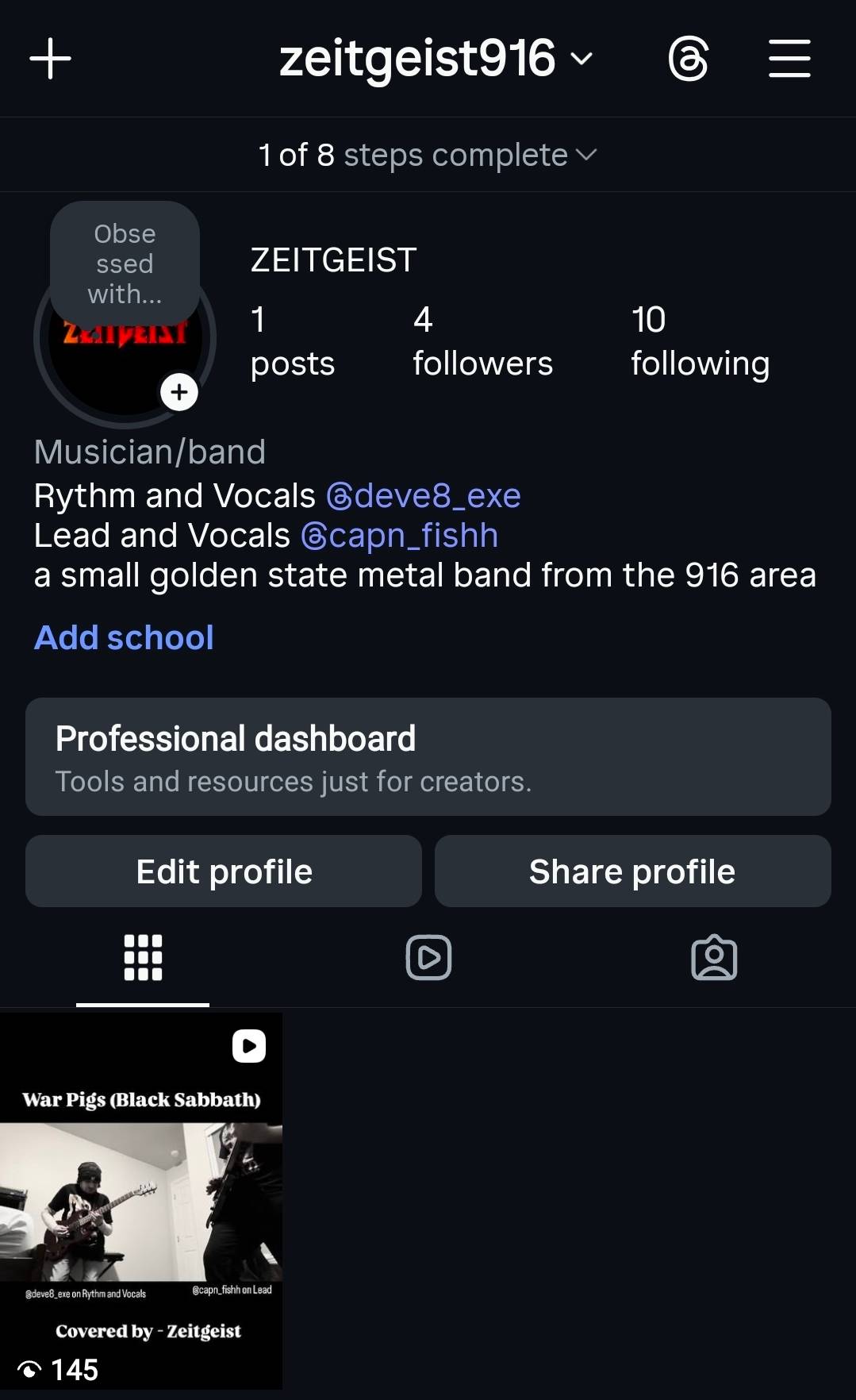Image resolution: width=856 pixels, height=1400 pixels.
Task: Open the 'Obsessed with...' note bubble
Action: tap(125, 263)
